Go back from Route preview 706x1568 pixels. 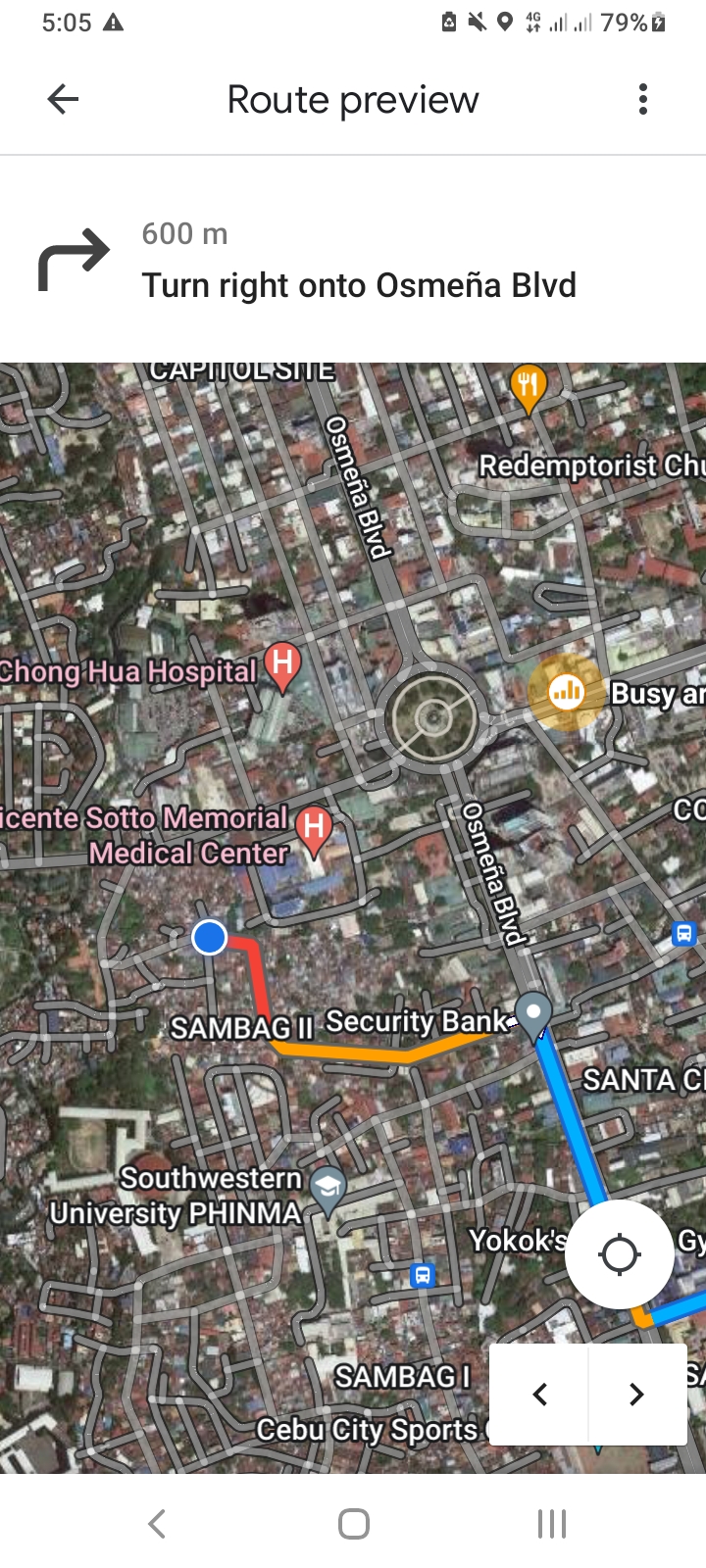pyautogui.click(x=63, y=99)
